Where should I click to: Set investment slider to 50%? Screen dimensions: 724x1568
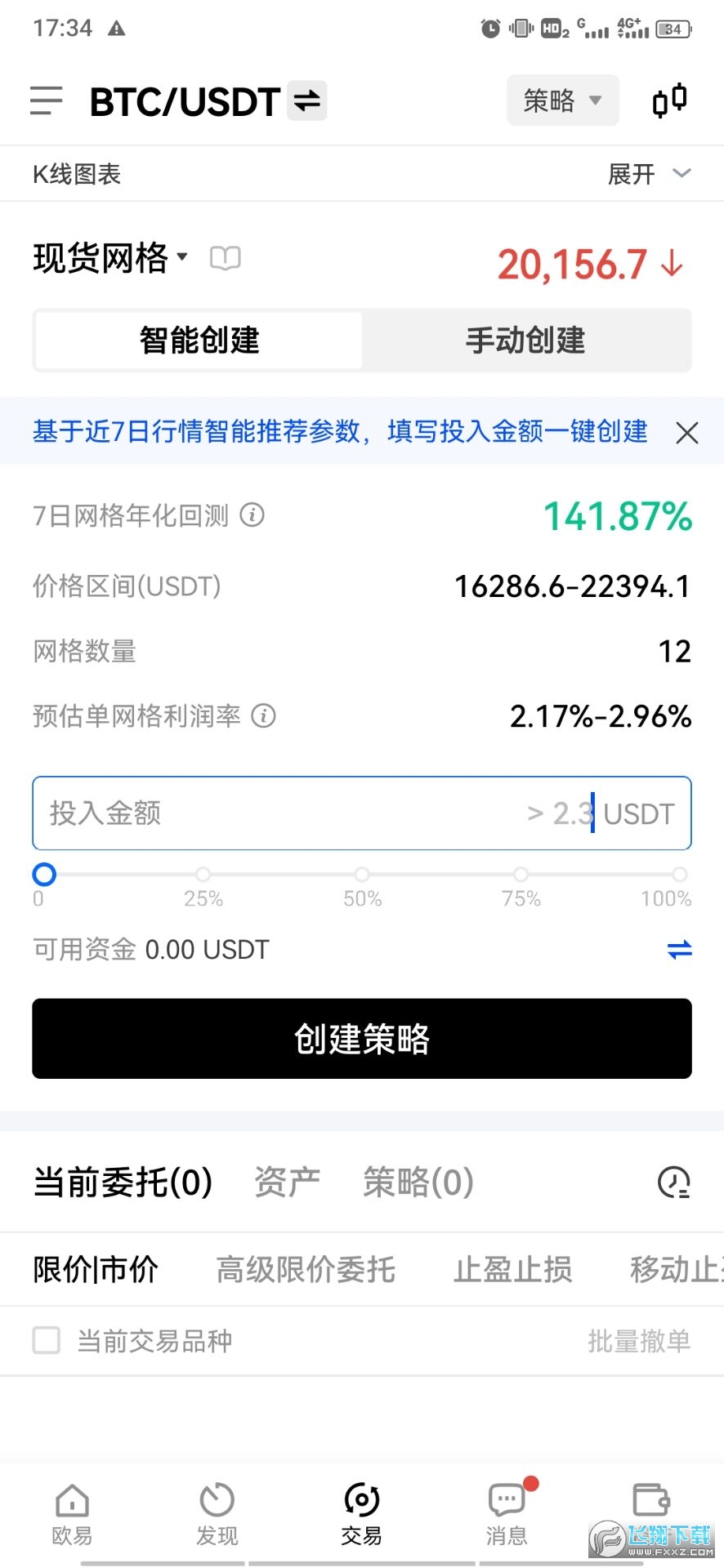pyautogui.click(x=362, y=874)
